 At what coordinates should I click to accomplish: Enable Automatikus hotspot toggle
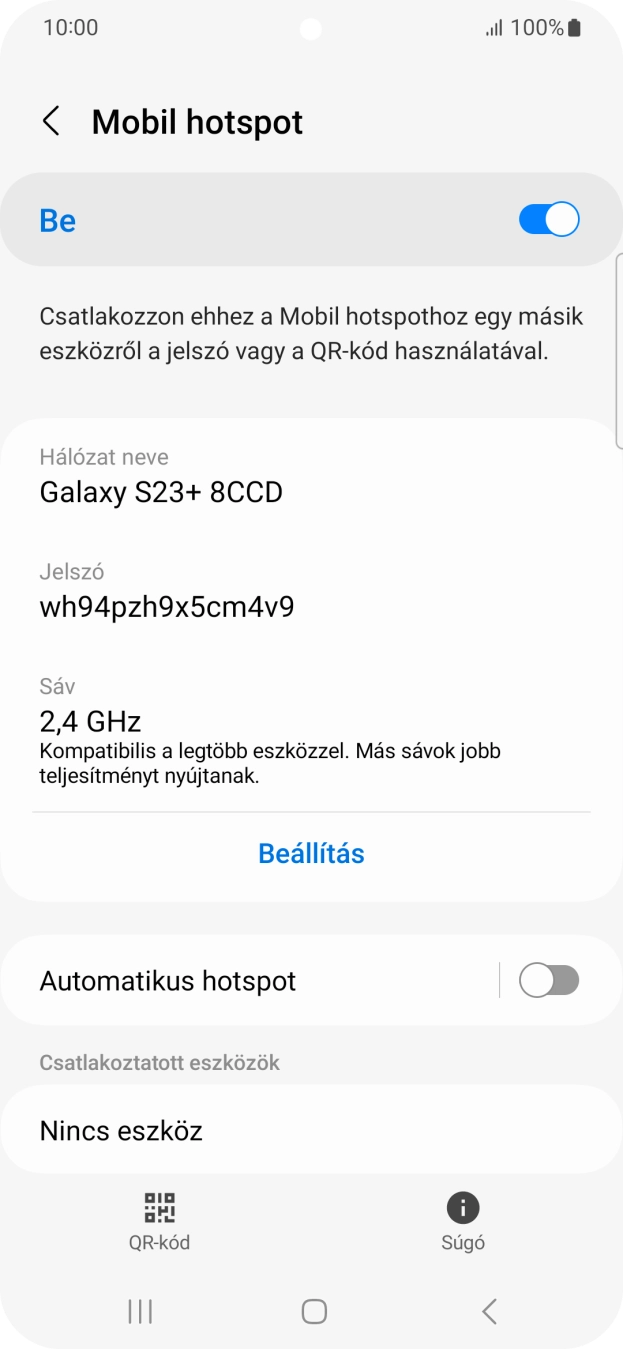pos(548,981)
